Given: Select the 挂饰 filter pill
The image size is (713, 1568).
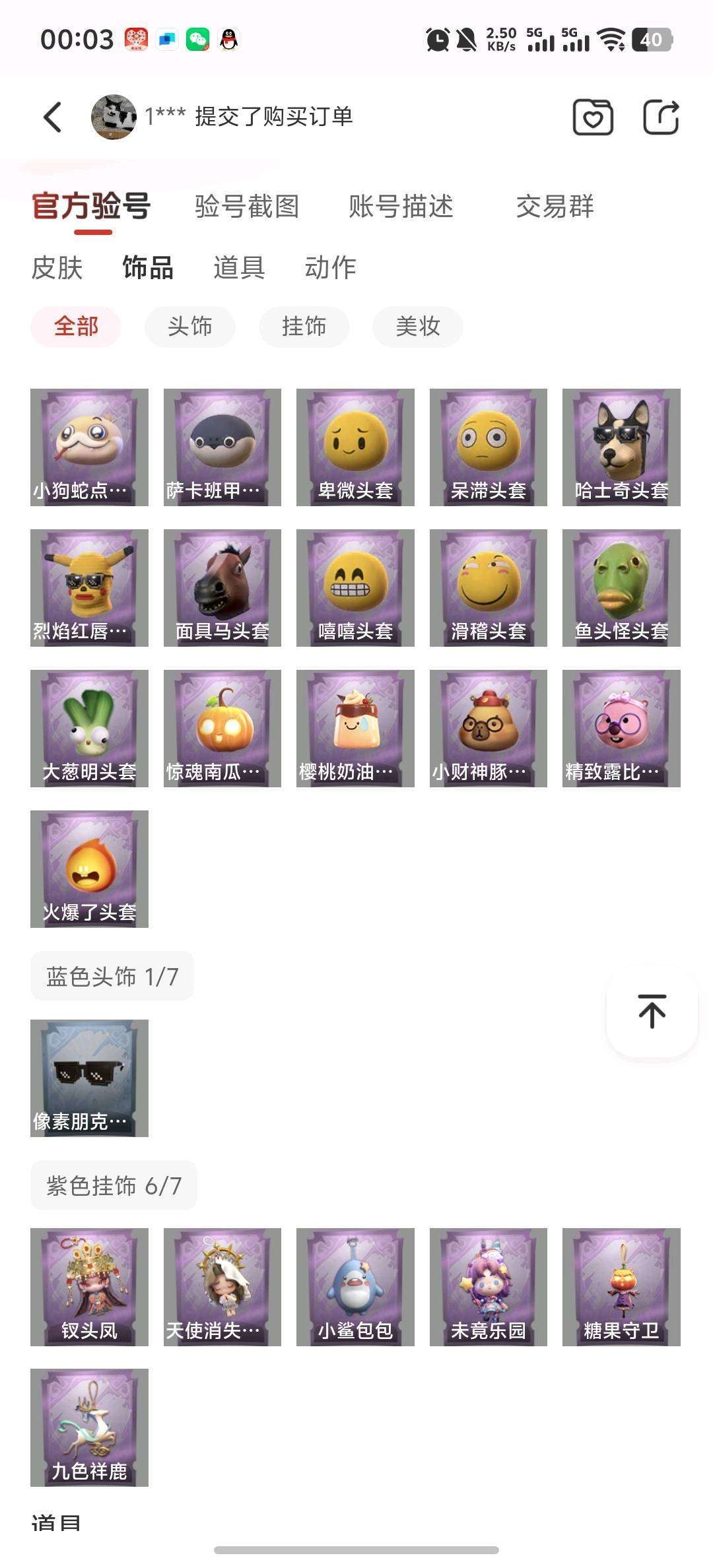Looking at the screenshot, I should 303,326.
